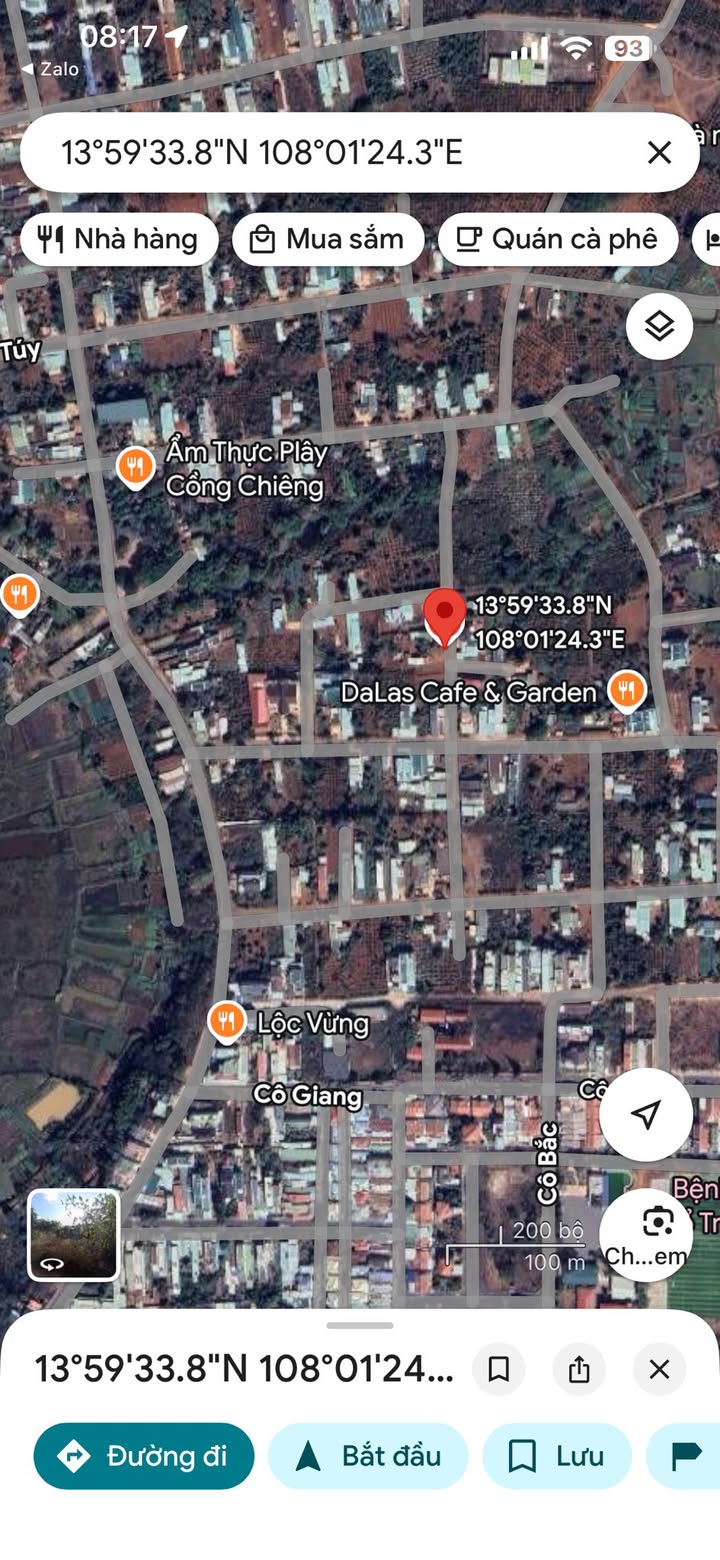Choose the Quán cà phê chip
This screenshot has height=1560, width=720.
click(x=558, y=239)
